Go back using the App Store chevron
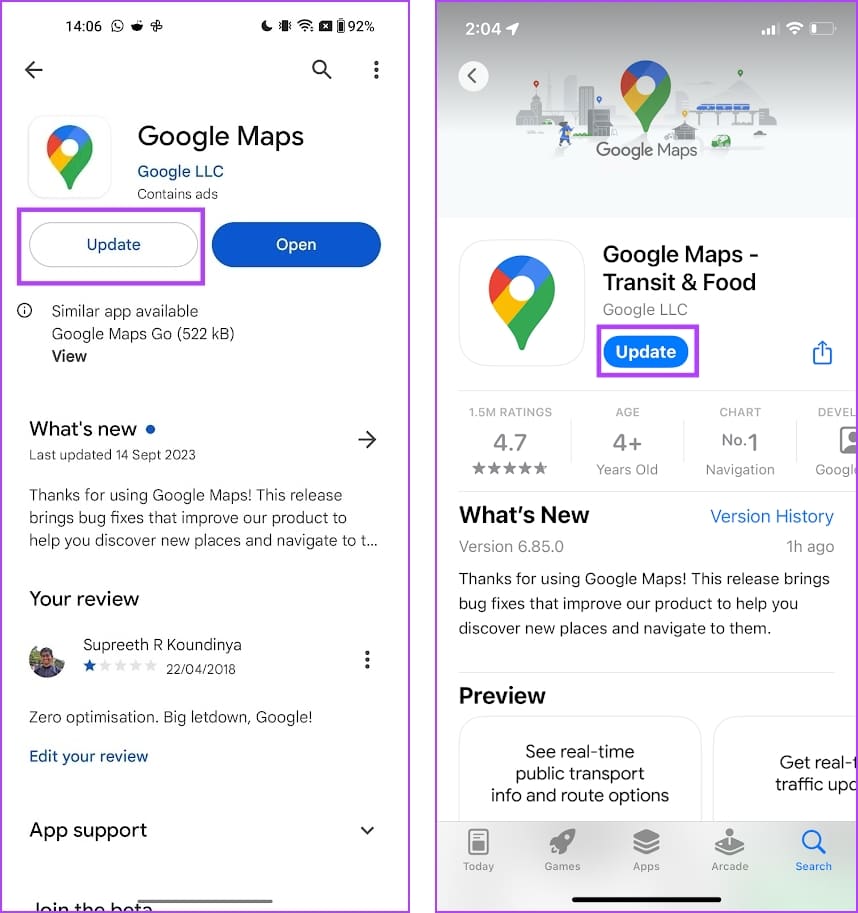The width and height of the screenshot is (858, 913). pos(473,76)
